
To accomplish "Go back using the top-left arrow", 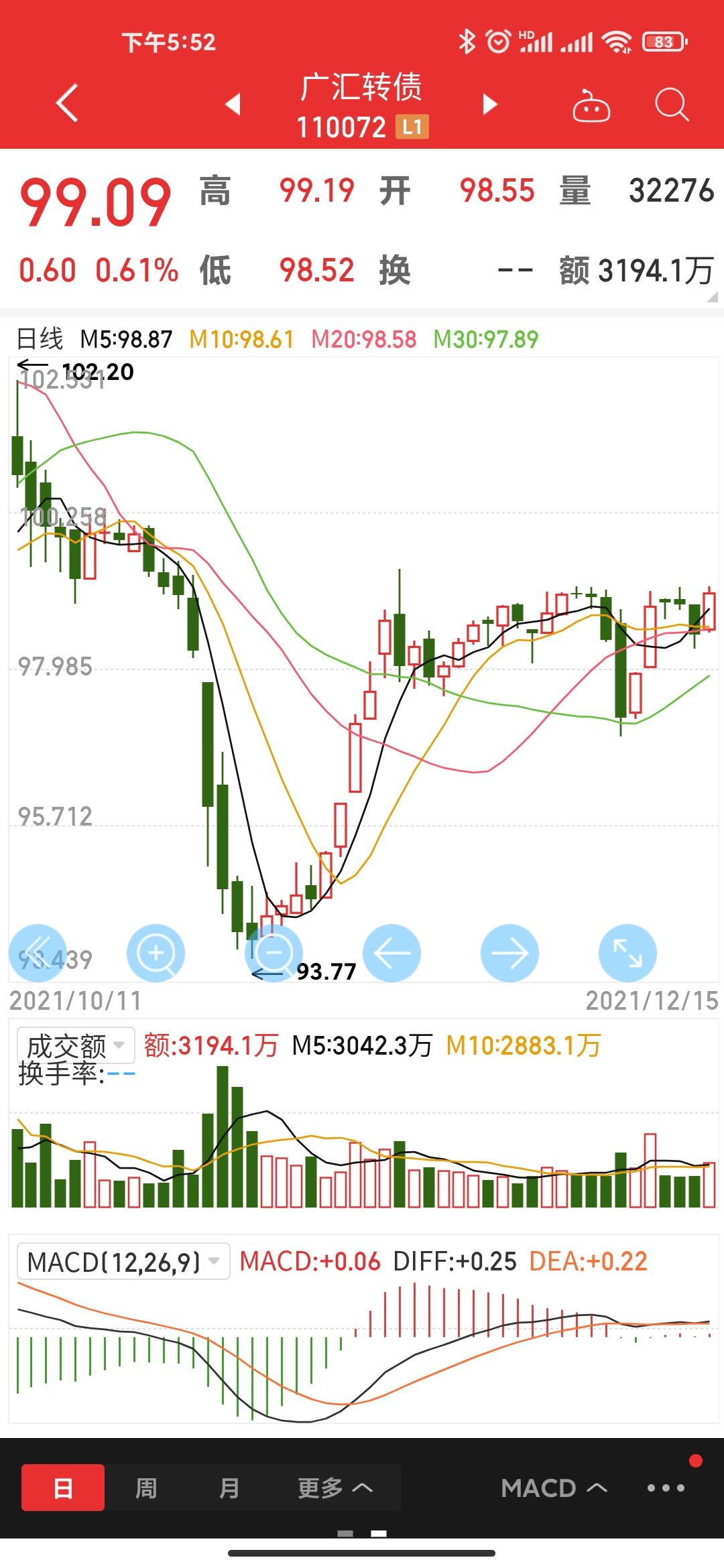I will click(67, 104).
